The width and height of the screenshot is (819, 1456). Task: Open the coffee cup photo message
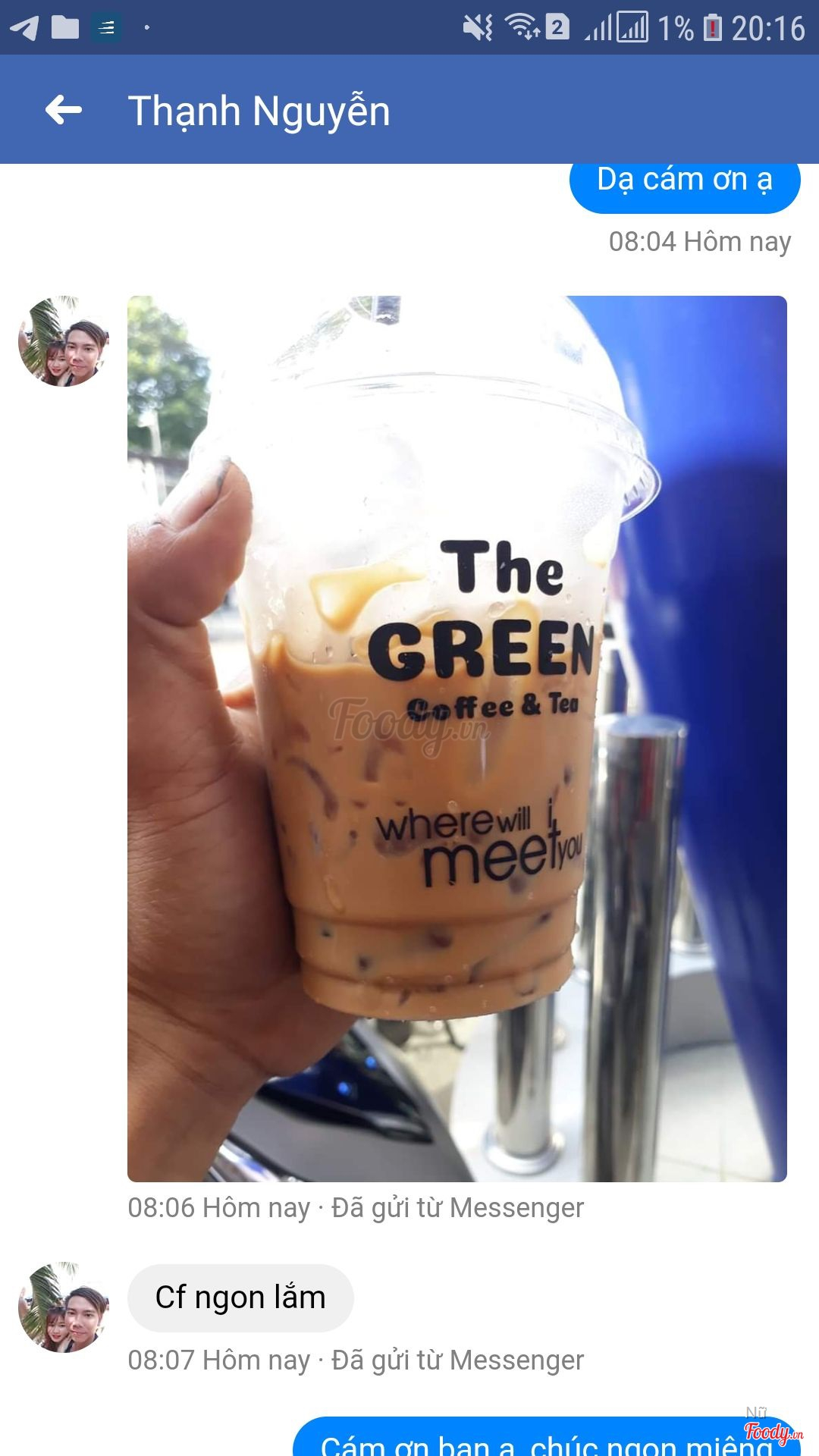[457, 738]
